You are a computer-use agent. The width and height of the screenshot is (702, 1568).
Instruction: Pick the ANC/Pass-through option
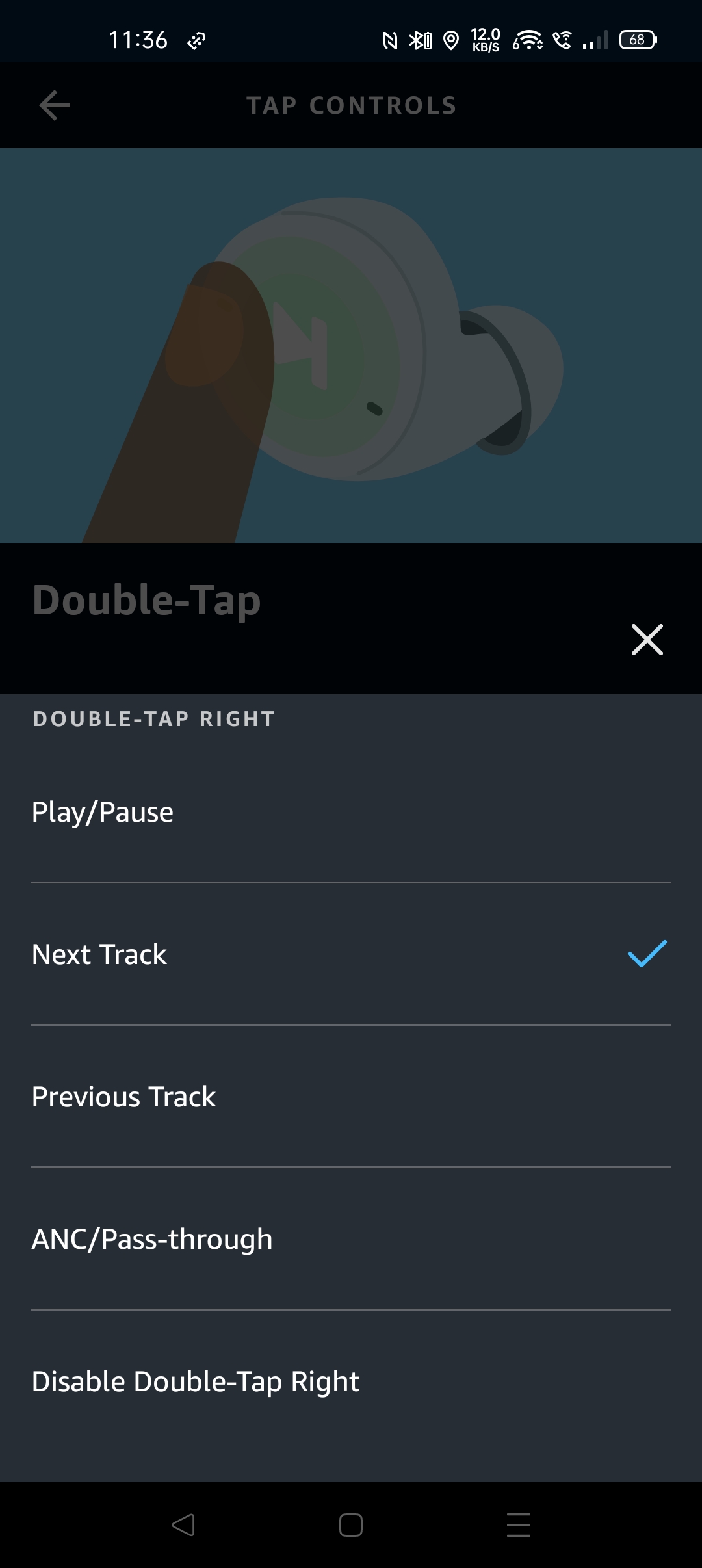click(351, 1238)
